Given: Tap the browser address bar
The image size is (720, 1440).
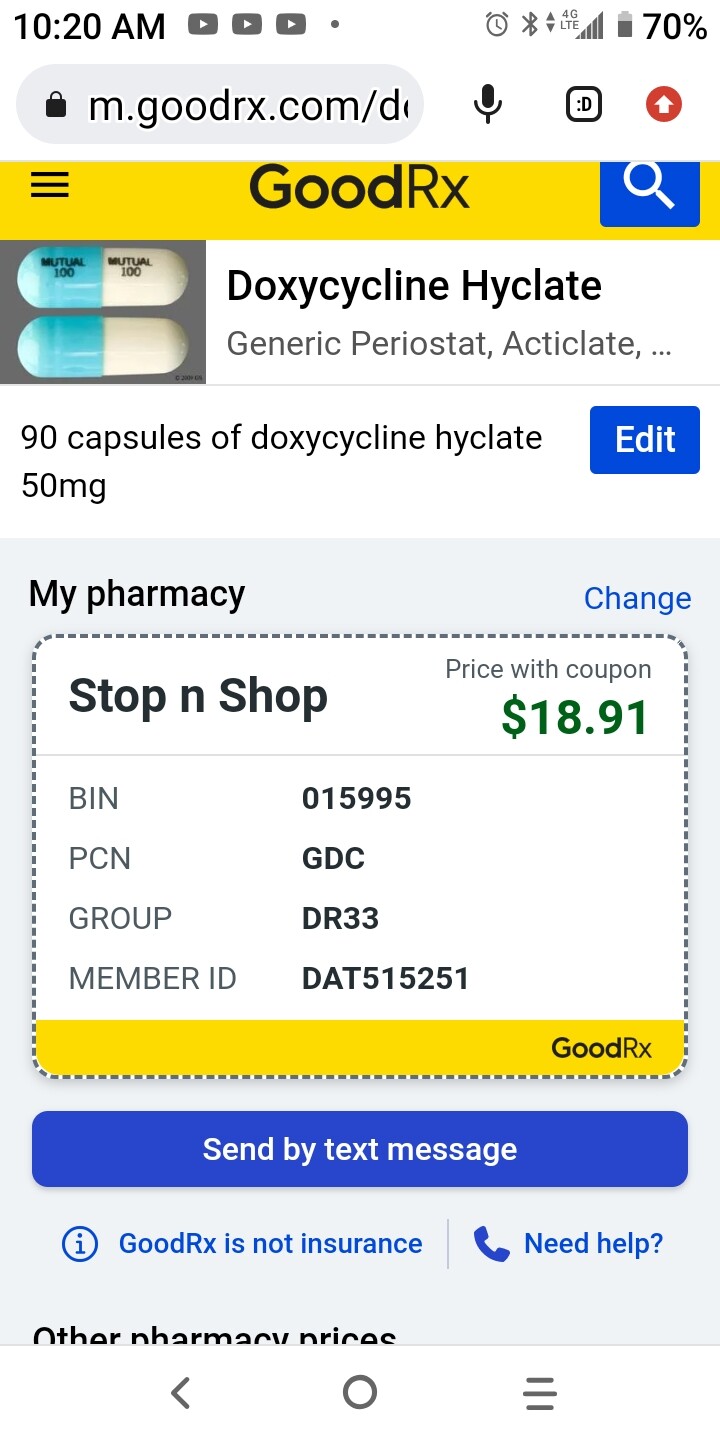Looking at the screenshot, I should pyautogui.click(x=220, y=105).
